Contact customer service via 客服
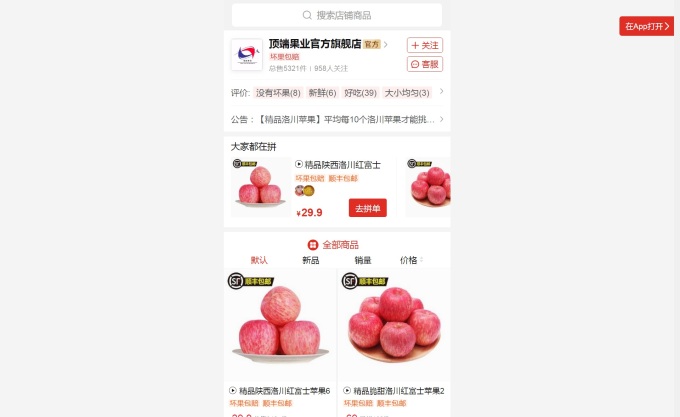 (425, 64)
